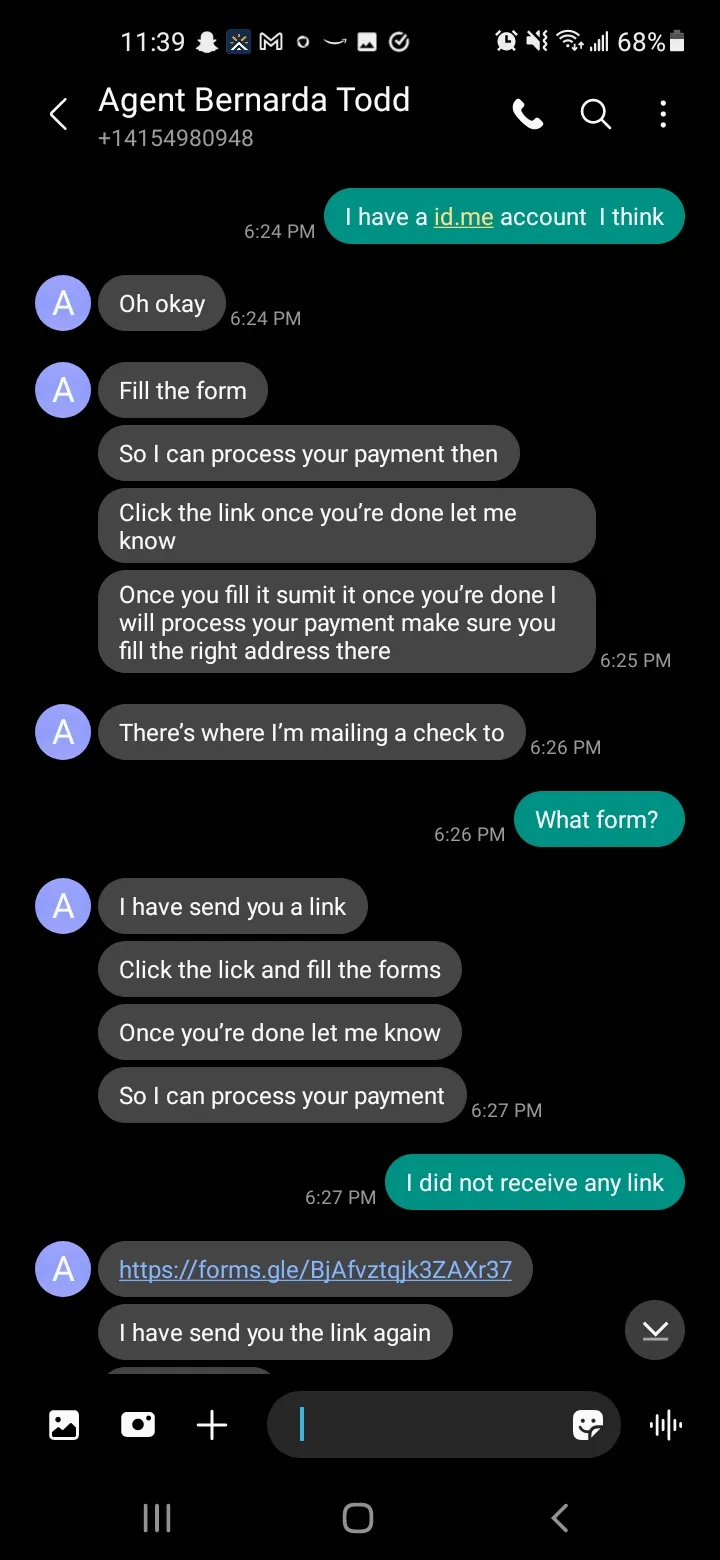Open the sticker and emoji picker
This screenshot has width=720, height=1560.
pos(588,1424)
